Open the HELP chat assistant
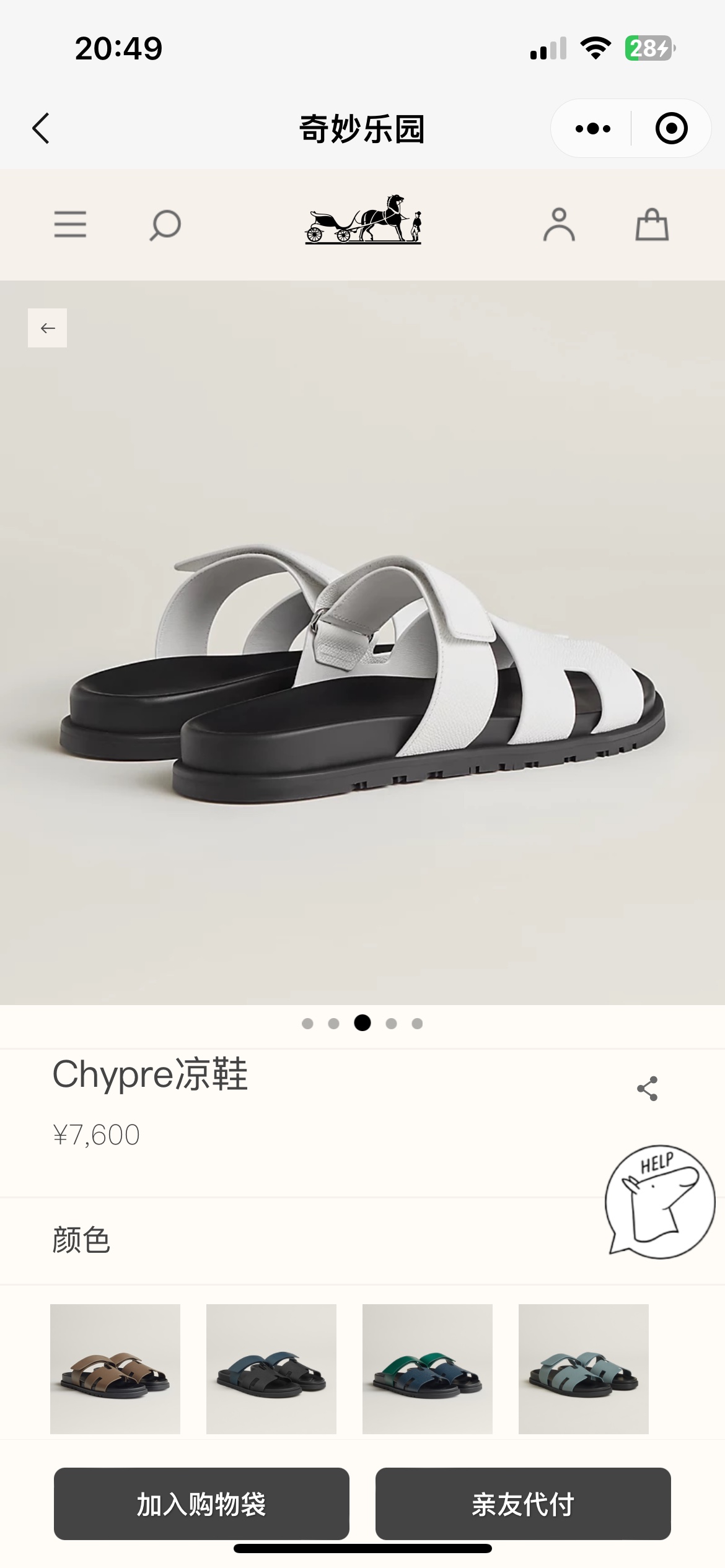This screenshot has width=725, height=1568. point(661,1202)
